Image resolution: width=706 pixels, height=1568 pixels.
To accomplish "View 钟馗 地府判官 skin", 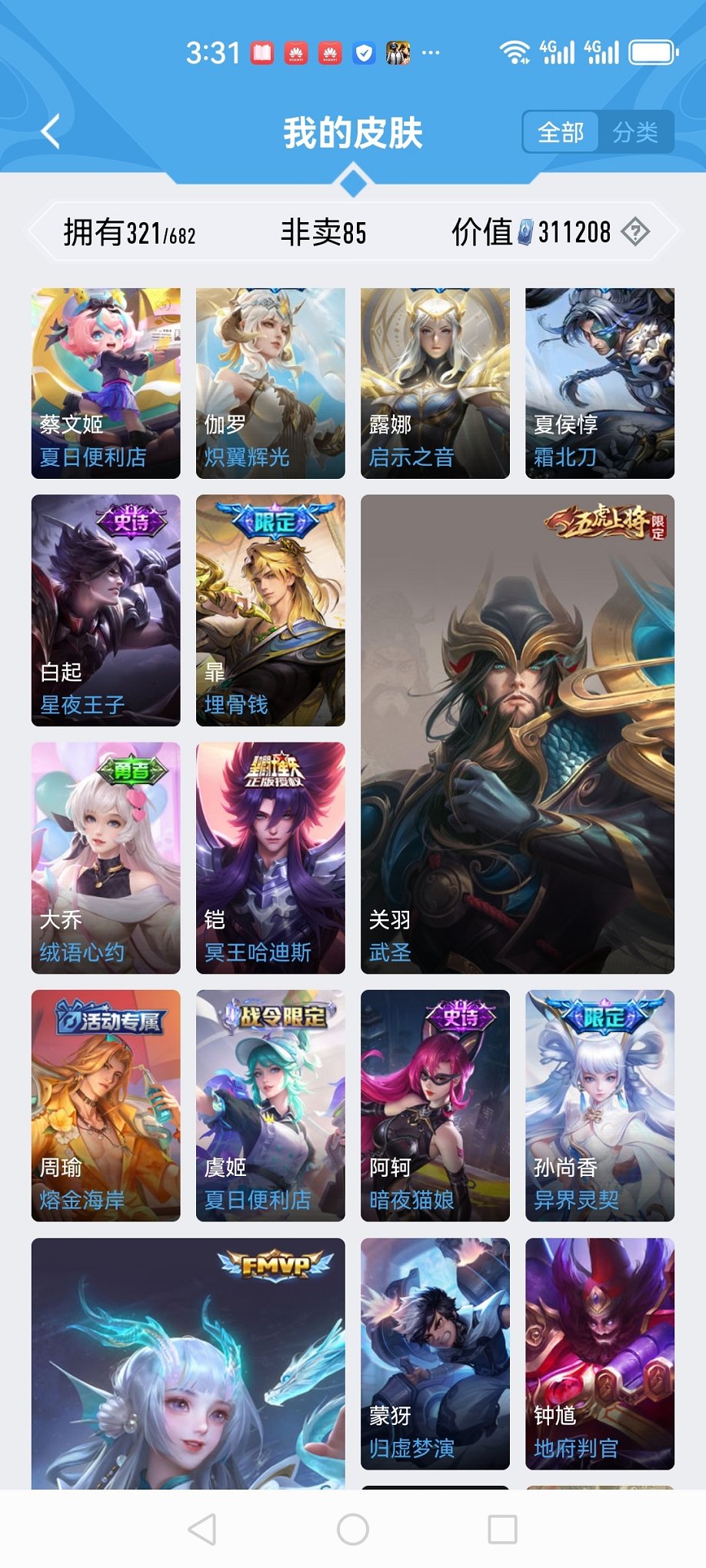I will (600, 1354).
